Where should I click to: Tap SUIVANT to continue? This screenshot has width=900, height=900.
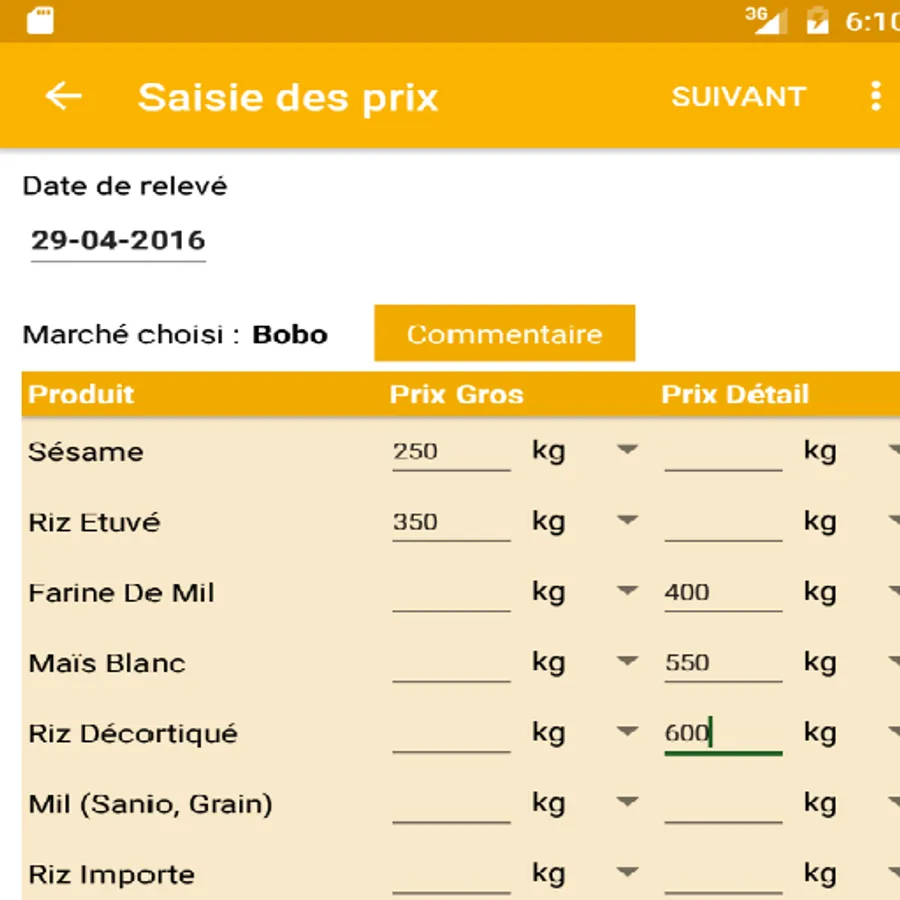[738, 97]
